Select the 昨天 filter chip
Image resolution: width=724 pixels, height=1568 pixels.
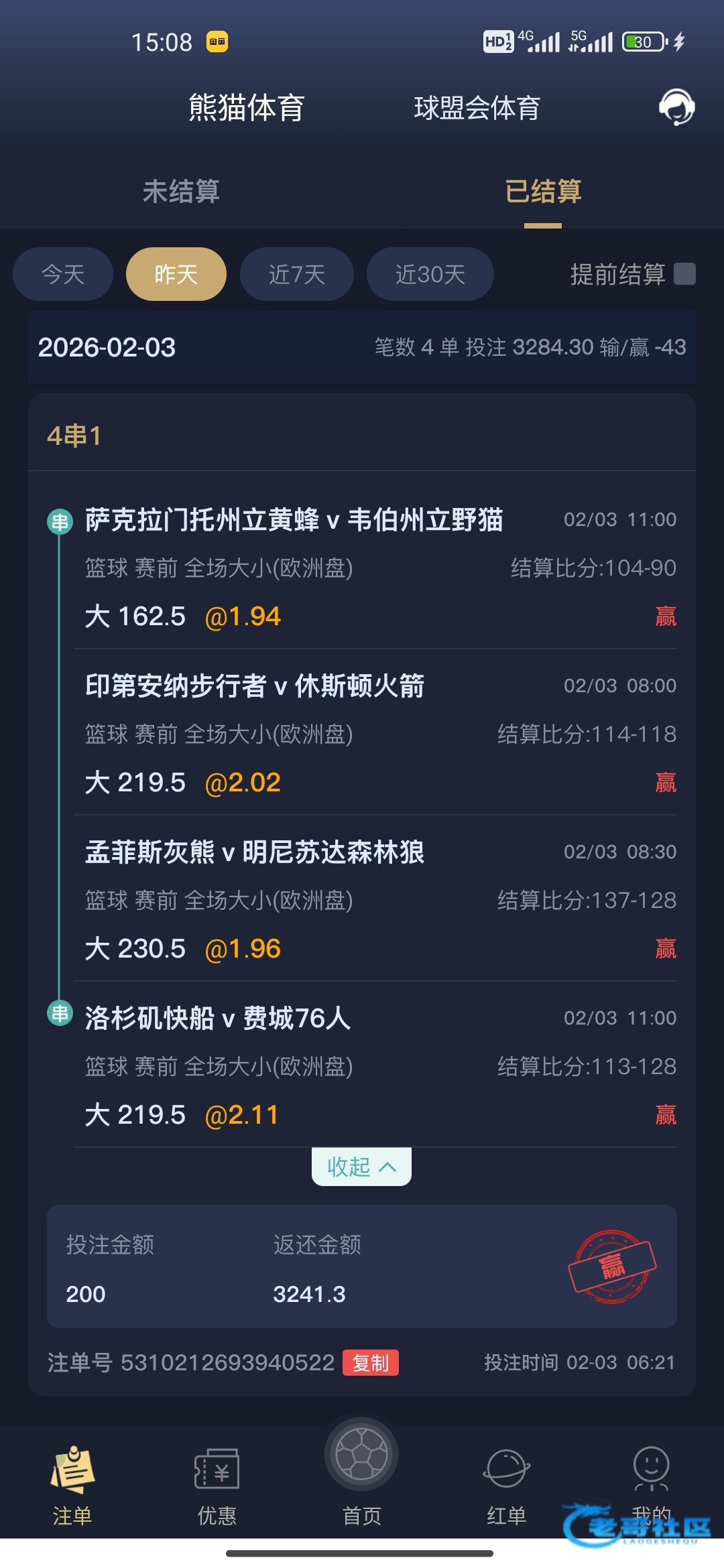tap(176, 274)
